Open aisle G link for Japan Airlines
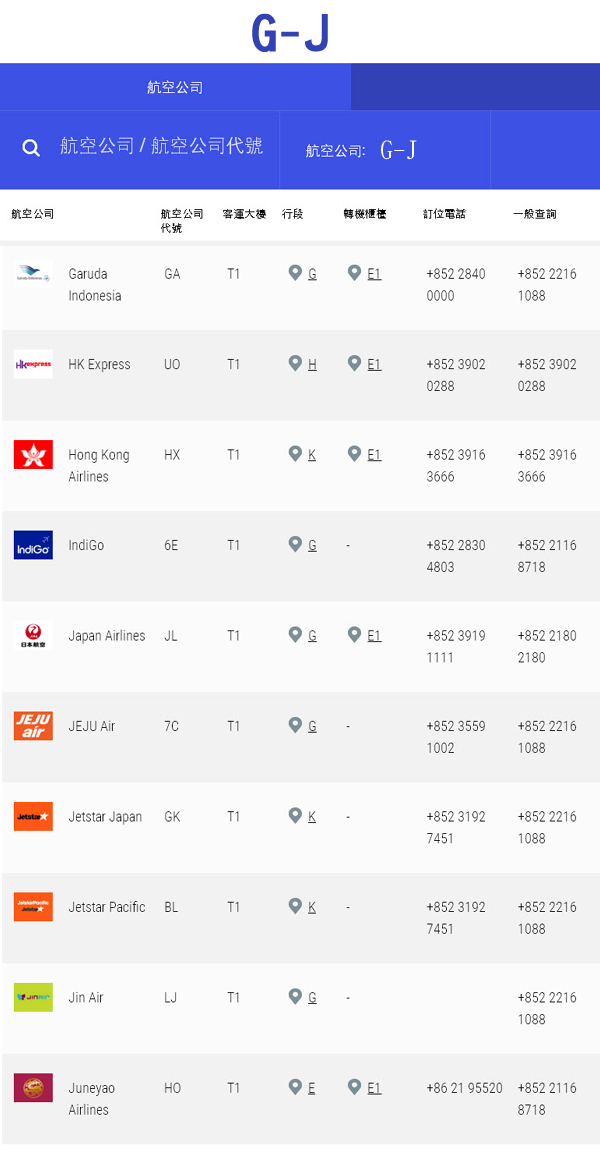Image resolution: width=600 pixels, height=1170 pixels. coord(312,635)
